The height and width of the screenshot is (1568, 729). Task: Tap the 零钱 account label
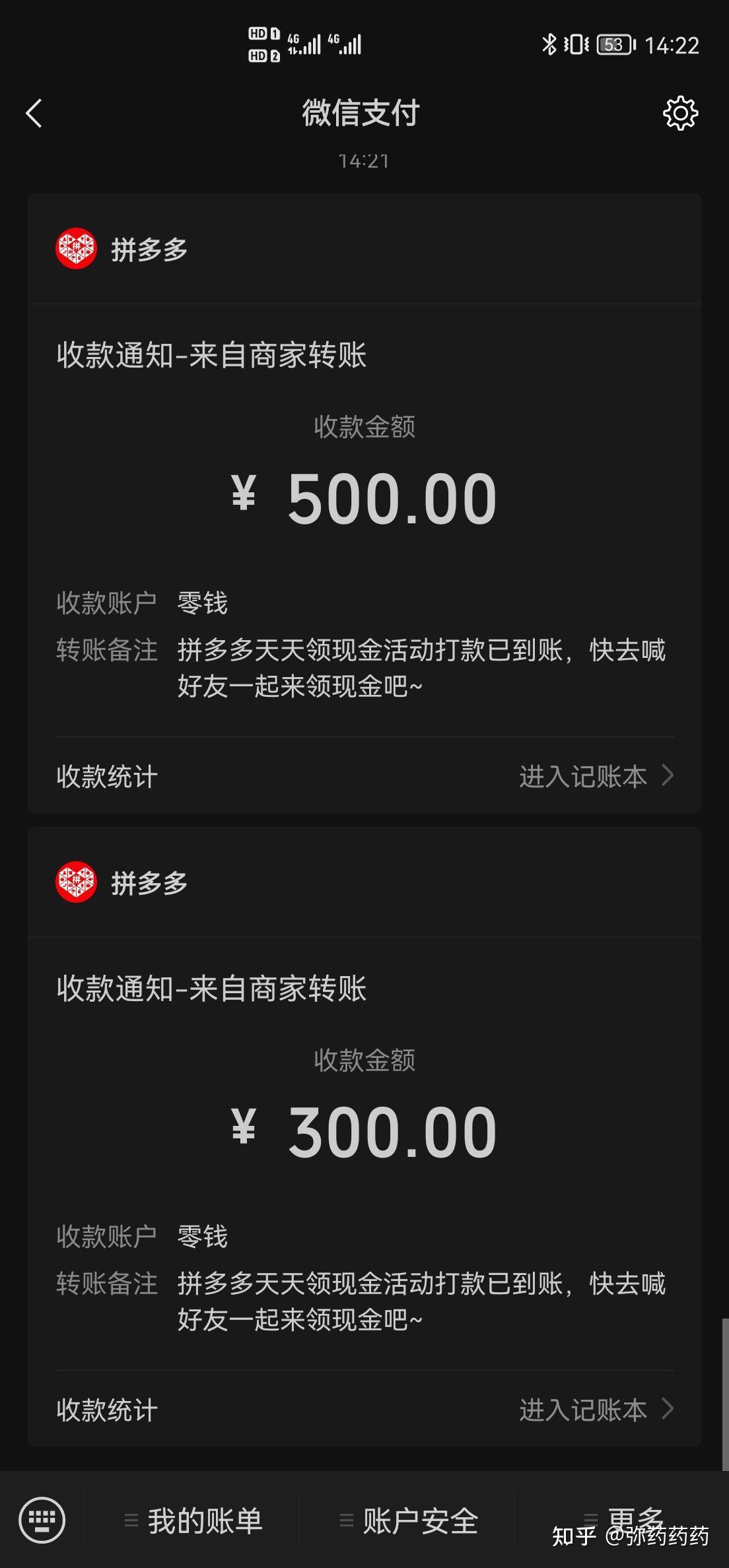click(x=200, y=603)
